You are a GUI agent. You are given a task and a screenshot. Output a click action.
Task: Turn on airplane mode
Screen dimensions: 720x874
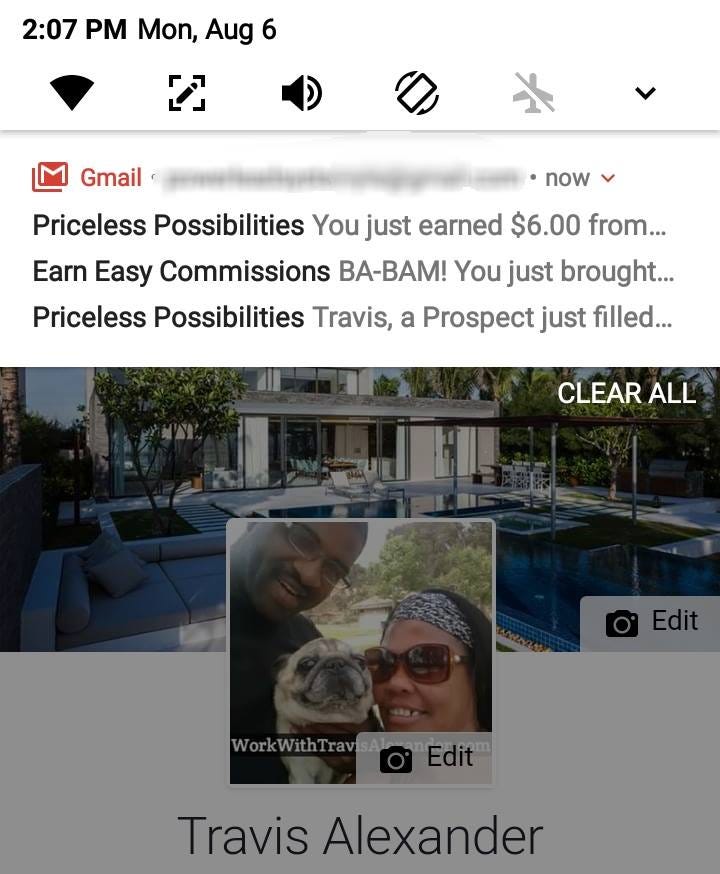pyautogui.click(x=532, y=94)
